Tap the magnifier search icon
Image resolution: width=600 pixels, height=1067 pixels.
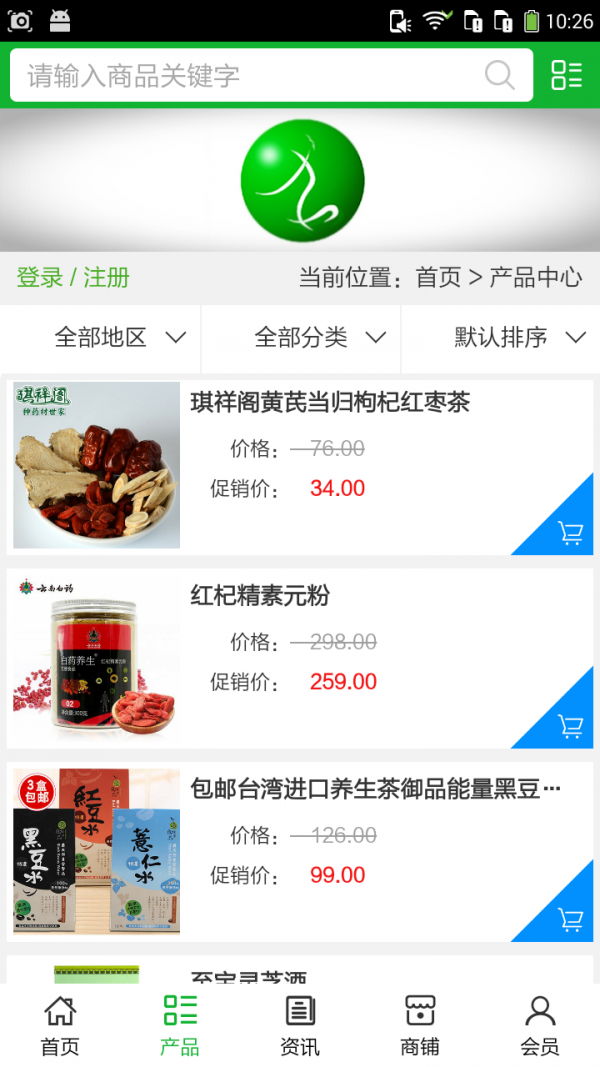(x=499, y=76)
